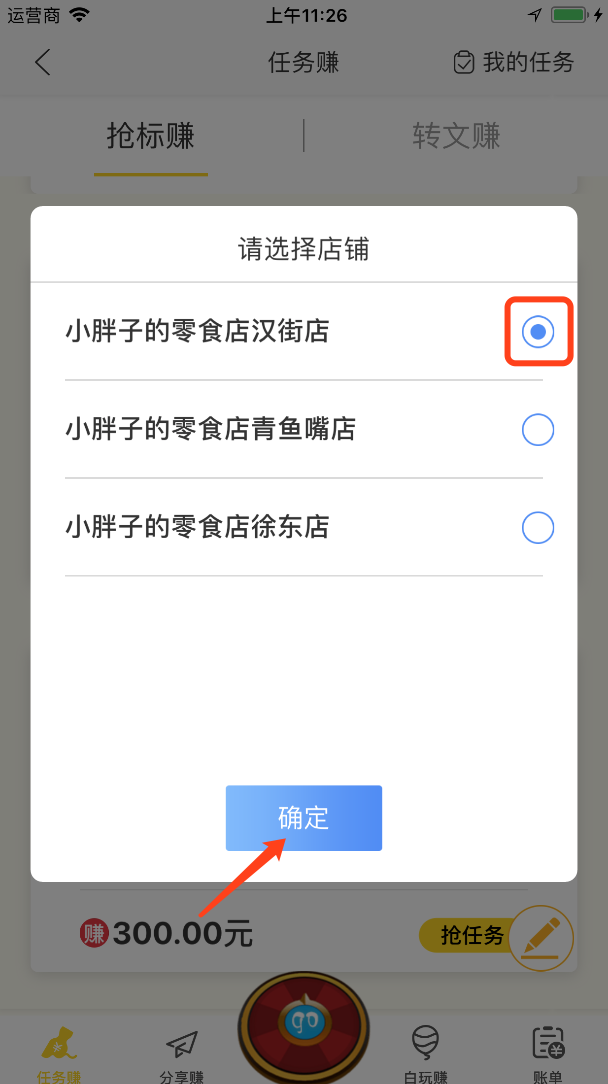Go back using the top-left arrow
This screenshot has height=1084, width=608.
(x=43, y=62)
